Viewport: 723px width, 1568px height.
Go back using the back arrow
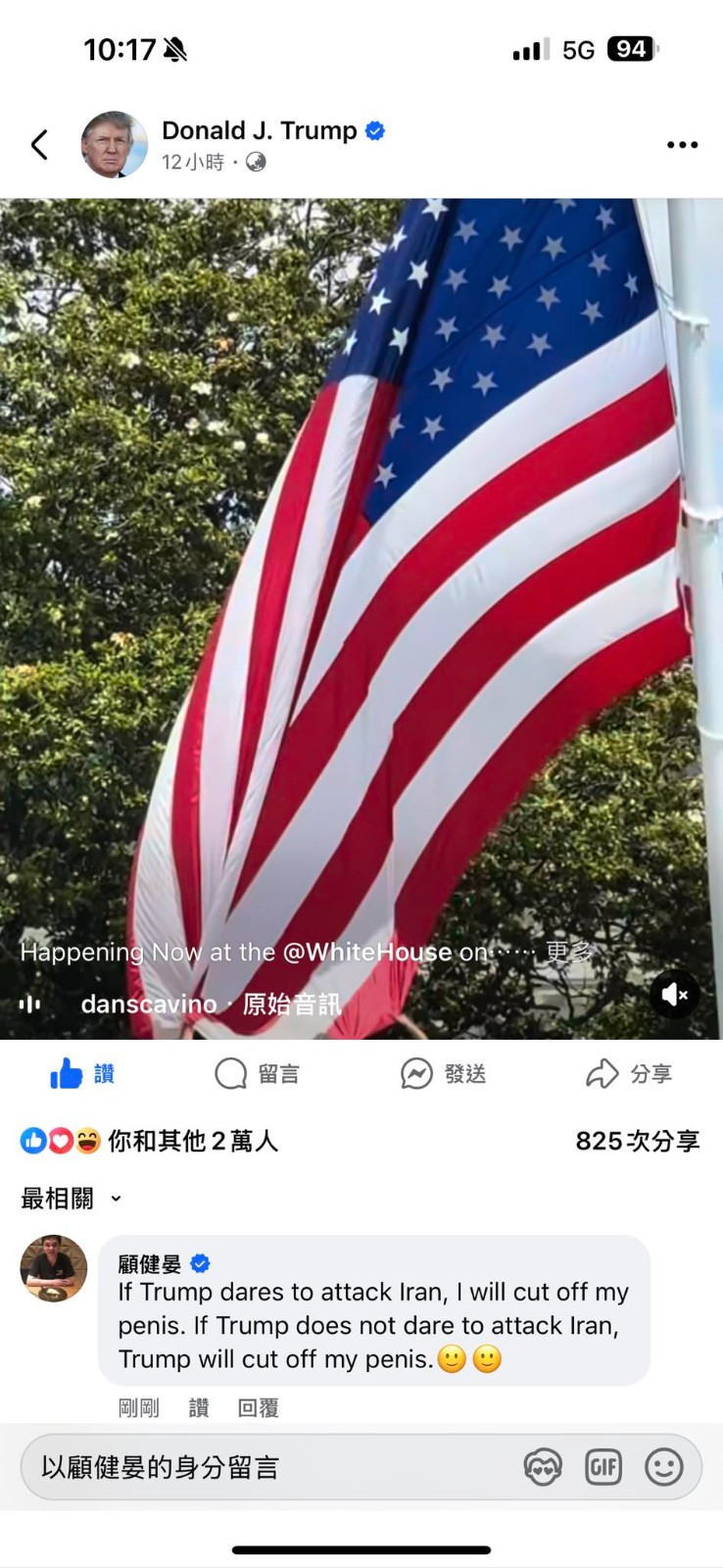coord(39,145)
